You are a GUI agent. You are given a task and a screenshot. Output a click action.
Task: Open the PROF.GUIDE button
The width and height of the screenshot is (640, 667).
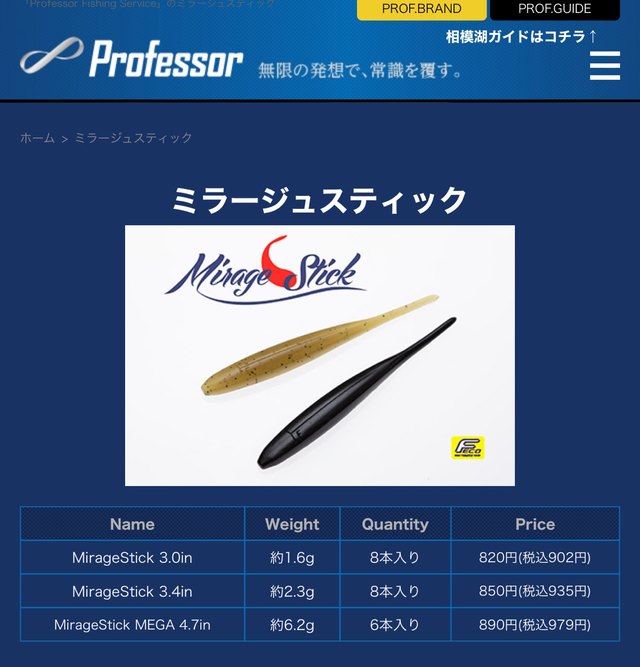click(x=554, y=9)
